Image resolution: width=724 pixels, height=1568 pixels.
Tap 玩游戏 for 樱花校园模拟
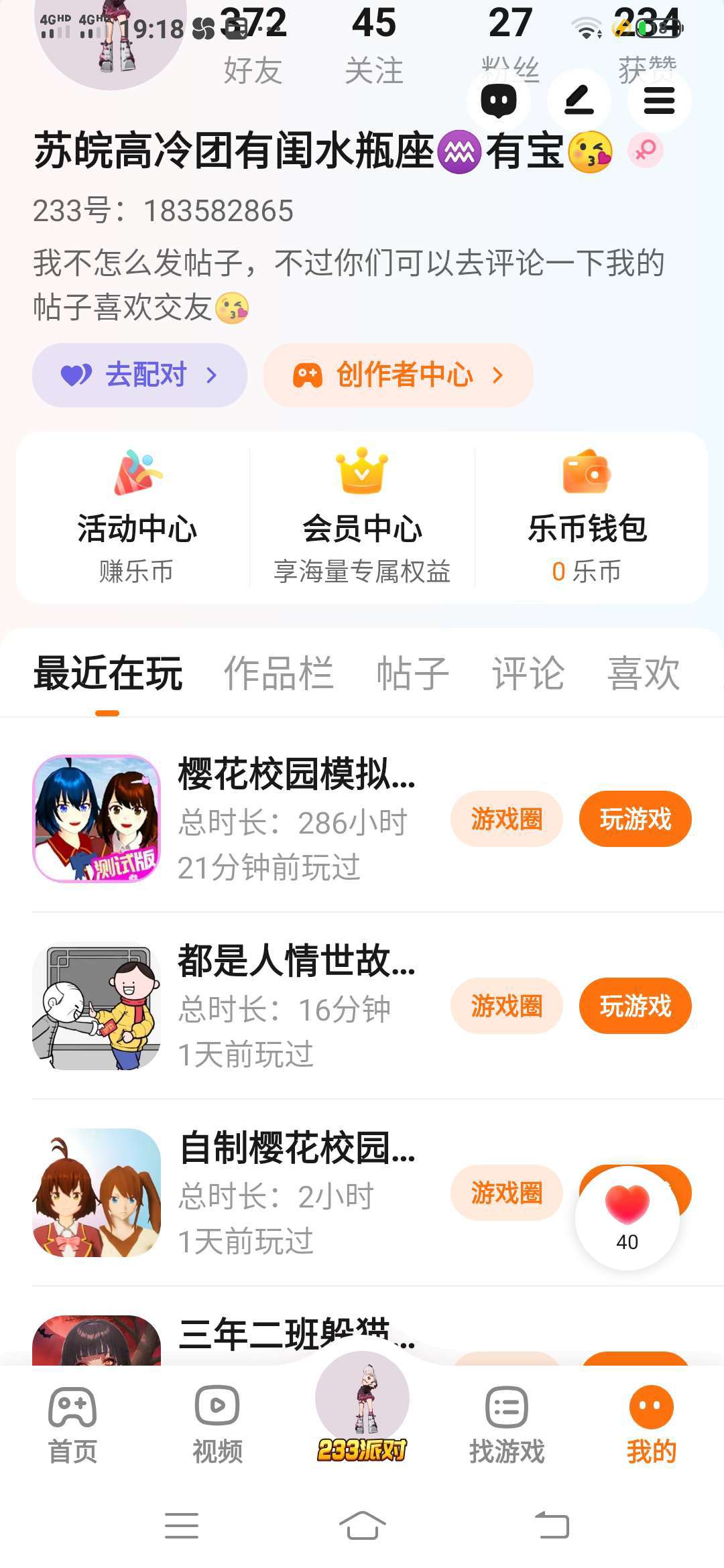coord(635,819)
